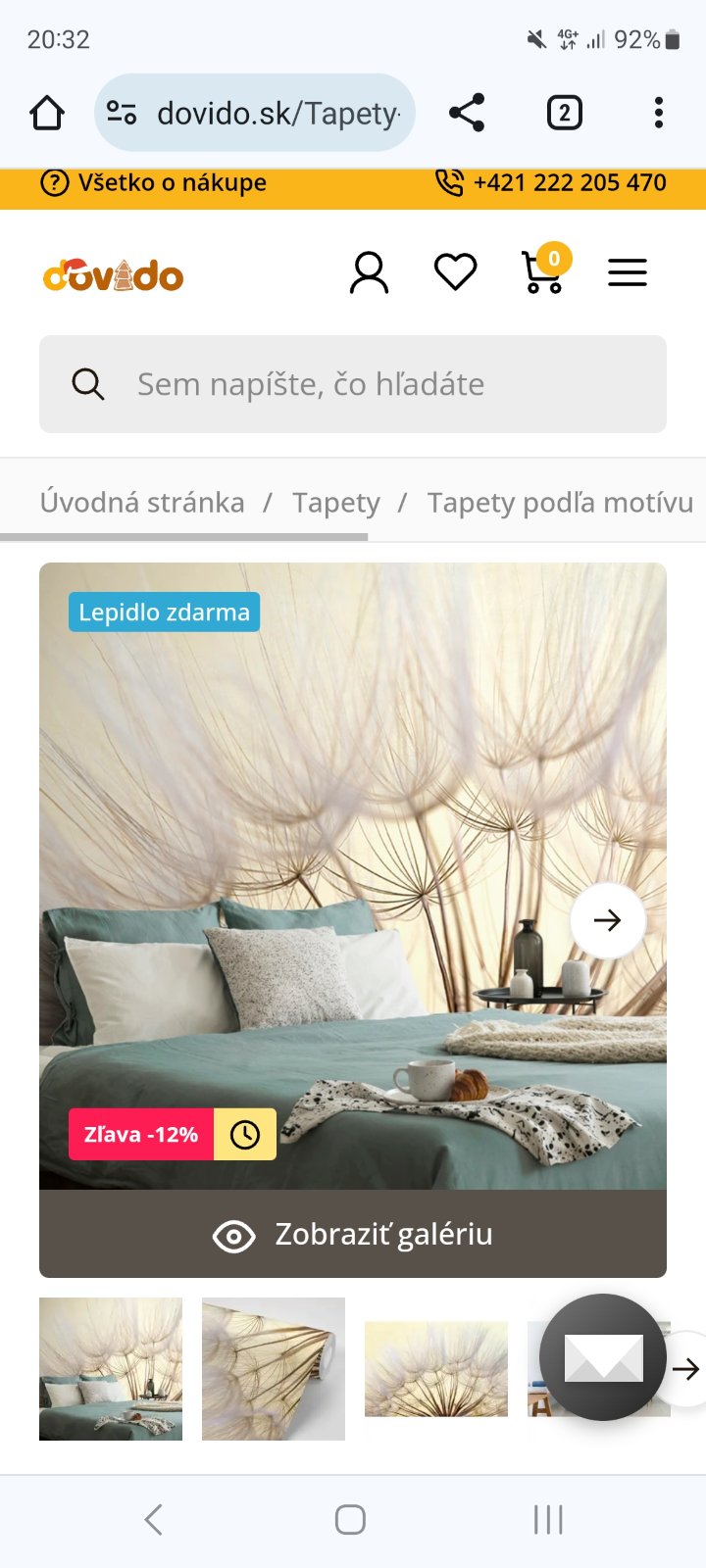706x1568 pixels.
Task: Go to browser home page
Action: tap(47, 114)
